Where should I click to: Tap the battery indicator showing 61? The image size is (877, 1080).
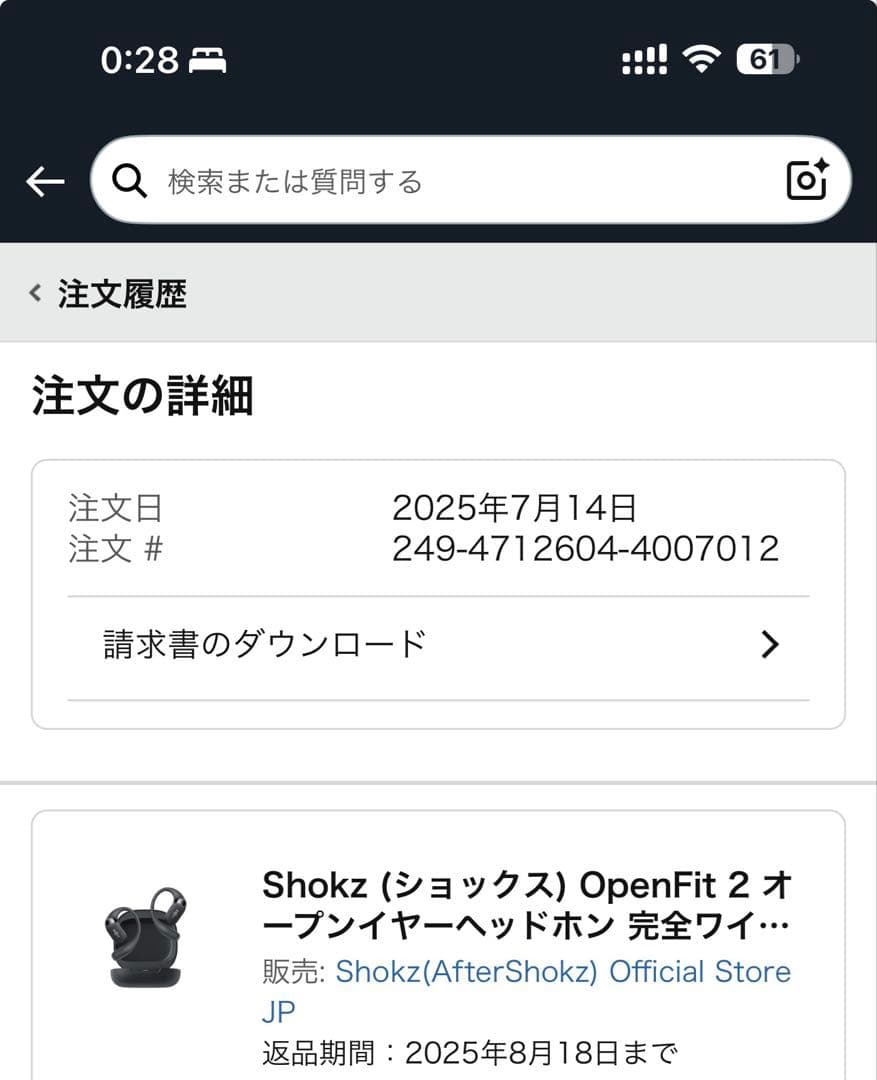763,59
